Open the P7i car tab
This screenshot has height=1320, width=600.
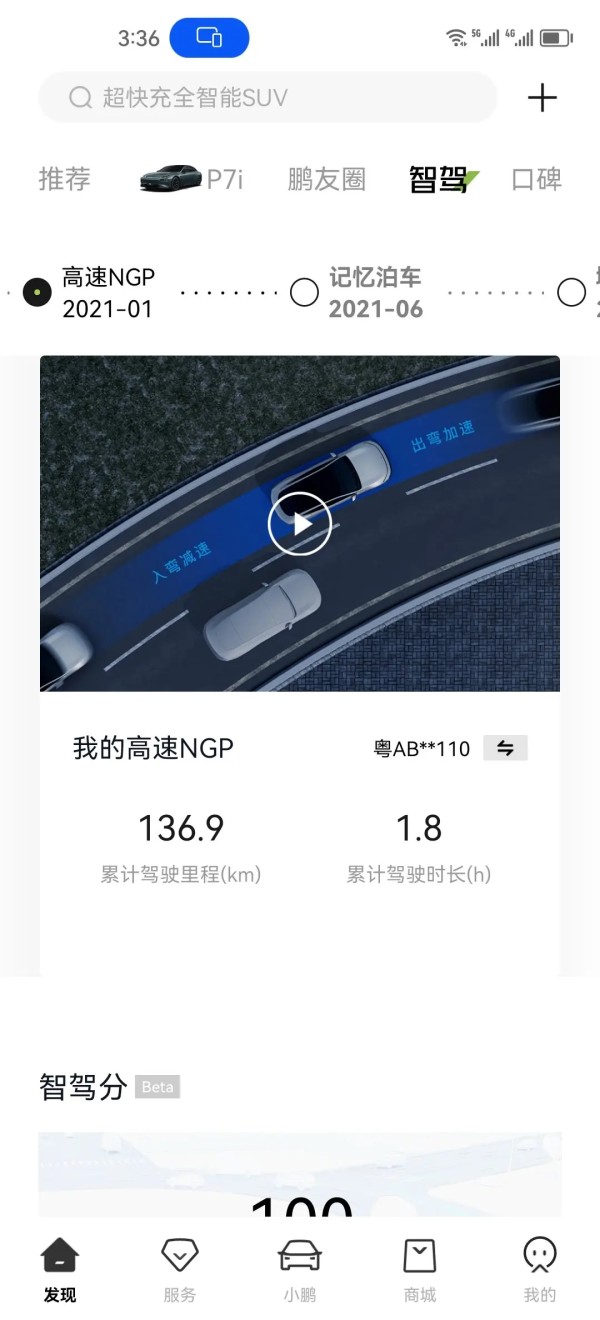191,179
